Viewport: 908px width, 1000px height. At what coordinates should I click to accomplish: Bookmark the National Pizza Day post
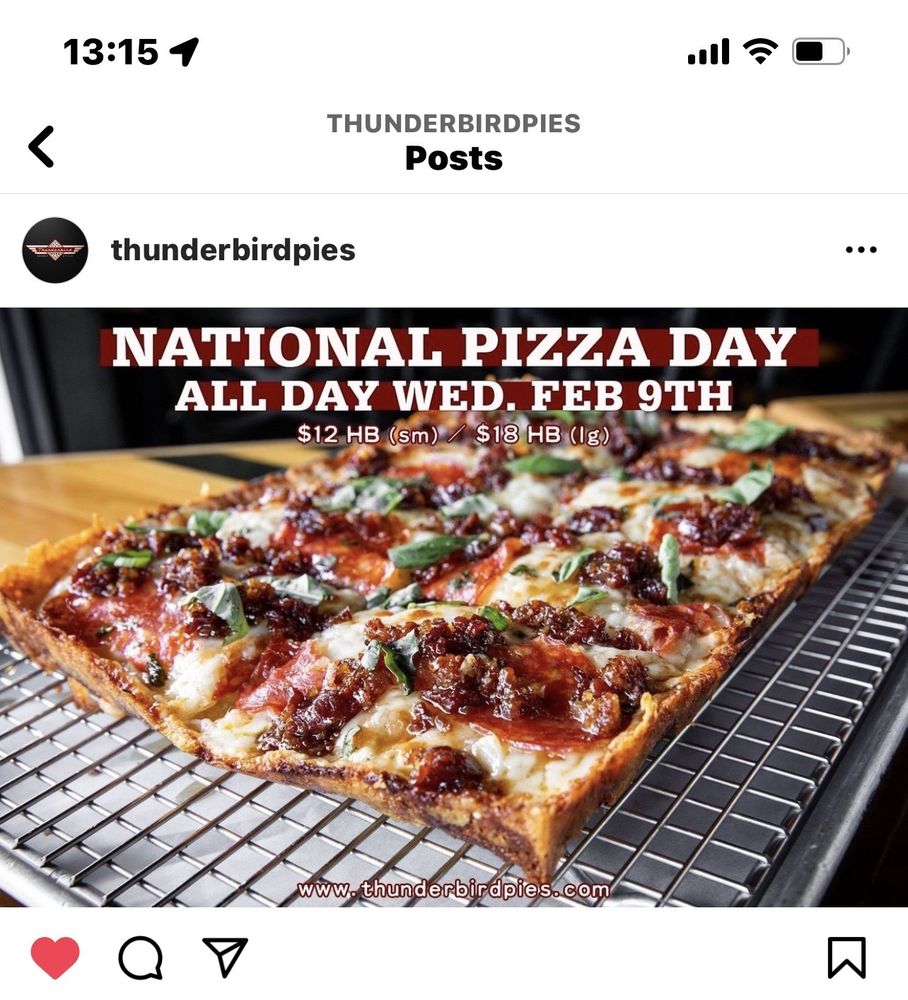846,957
